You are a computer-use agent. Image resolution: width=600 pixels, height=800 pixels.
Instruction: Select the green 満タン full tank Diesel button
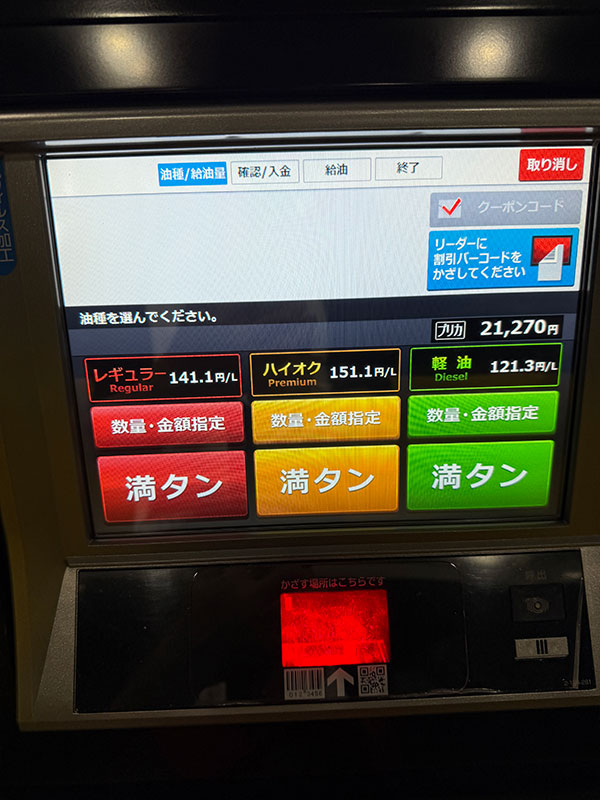480,475
